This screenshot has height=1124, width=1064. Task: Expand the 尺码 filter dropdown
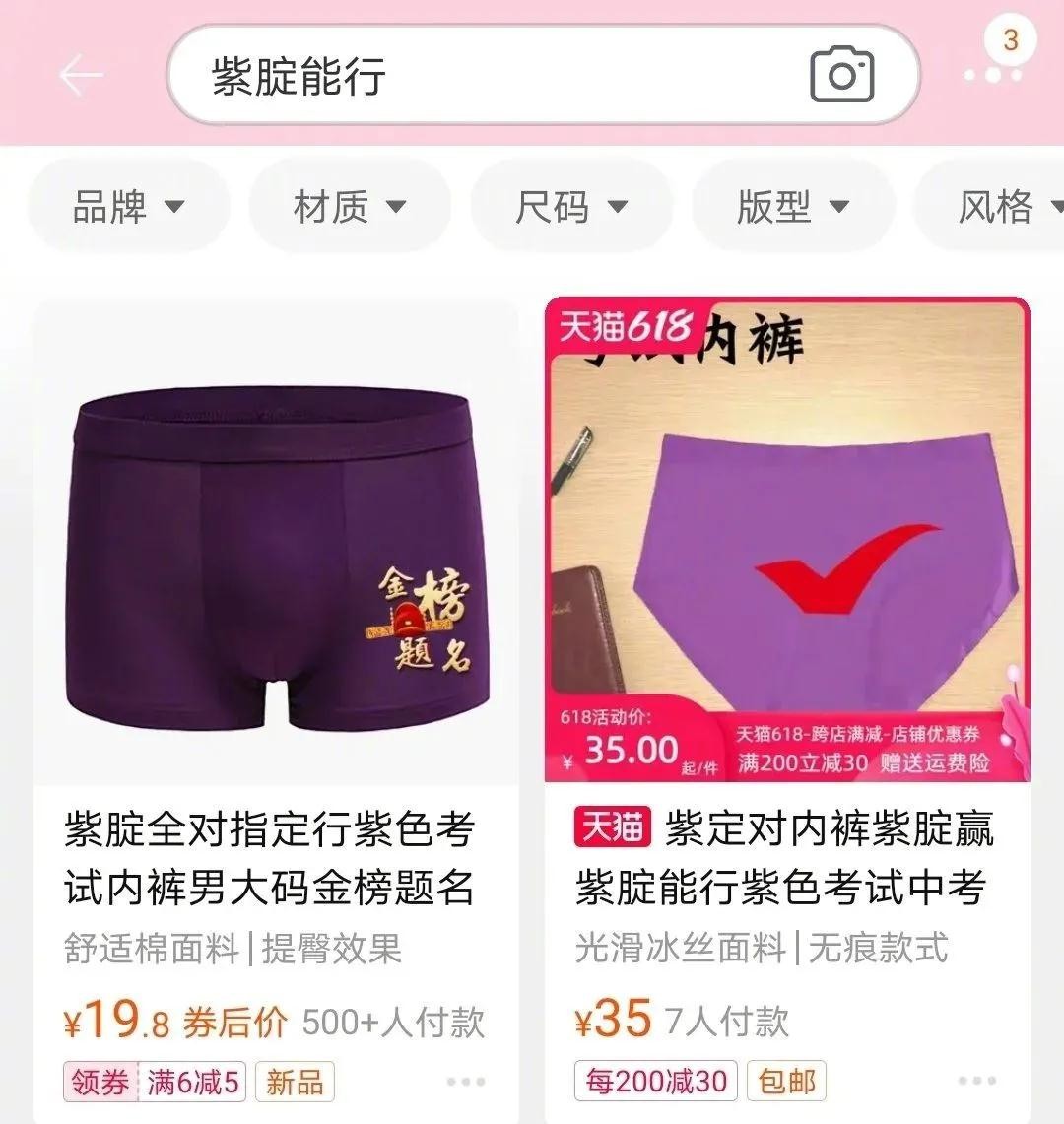[571, 207]
